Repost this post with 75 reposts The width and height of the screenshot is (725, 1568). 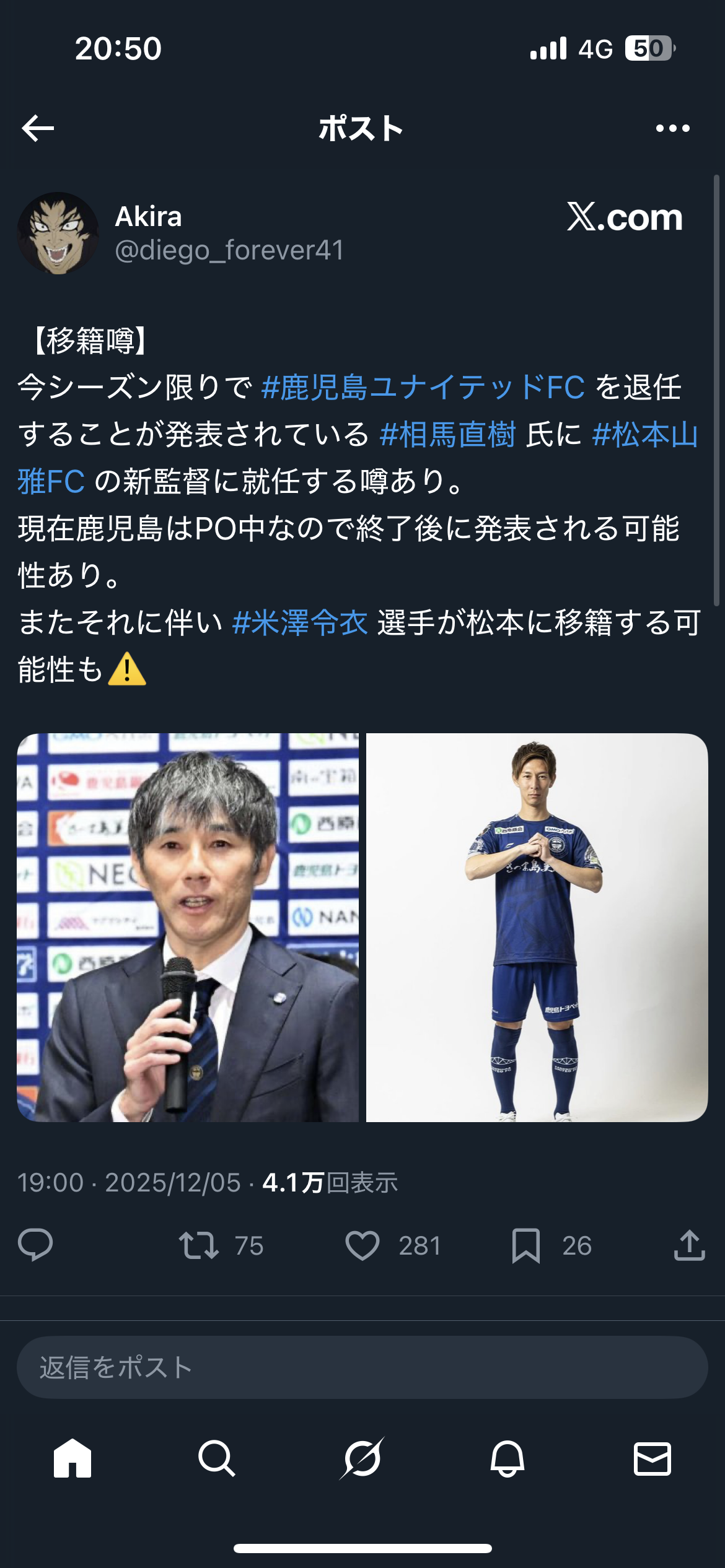click(x=200, y=1245)
